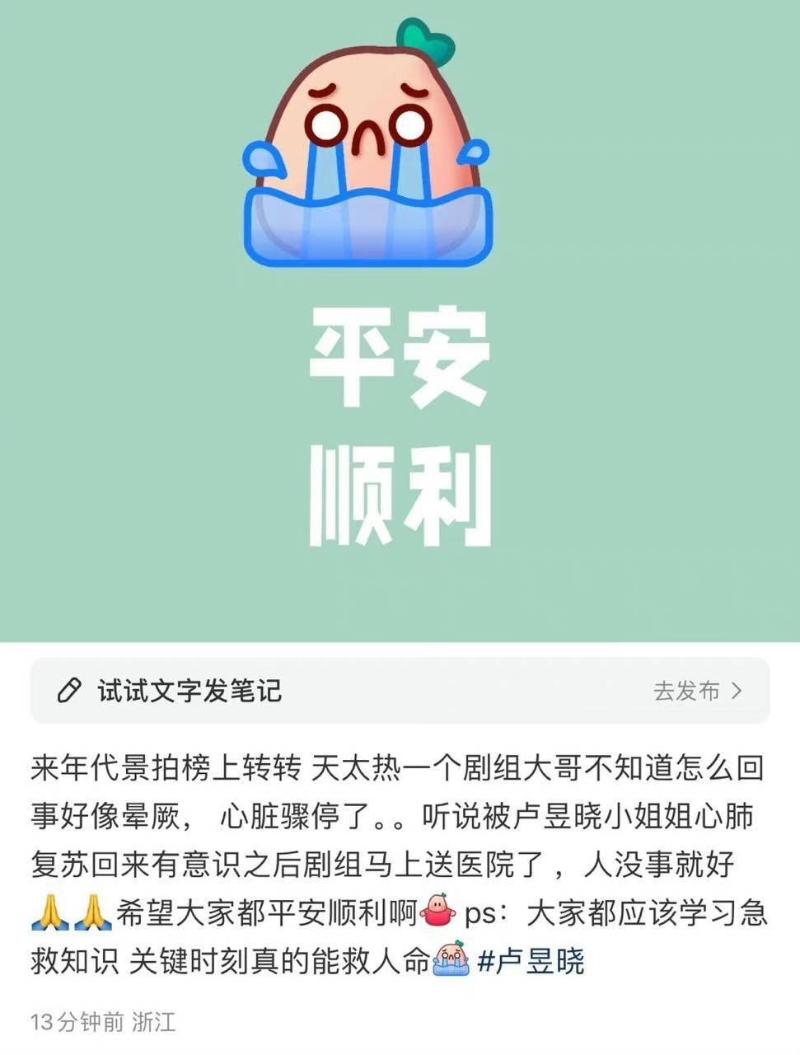Tap the 去发布 button
800x1055 pixels.
(697, 690)
